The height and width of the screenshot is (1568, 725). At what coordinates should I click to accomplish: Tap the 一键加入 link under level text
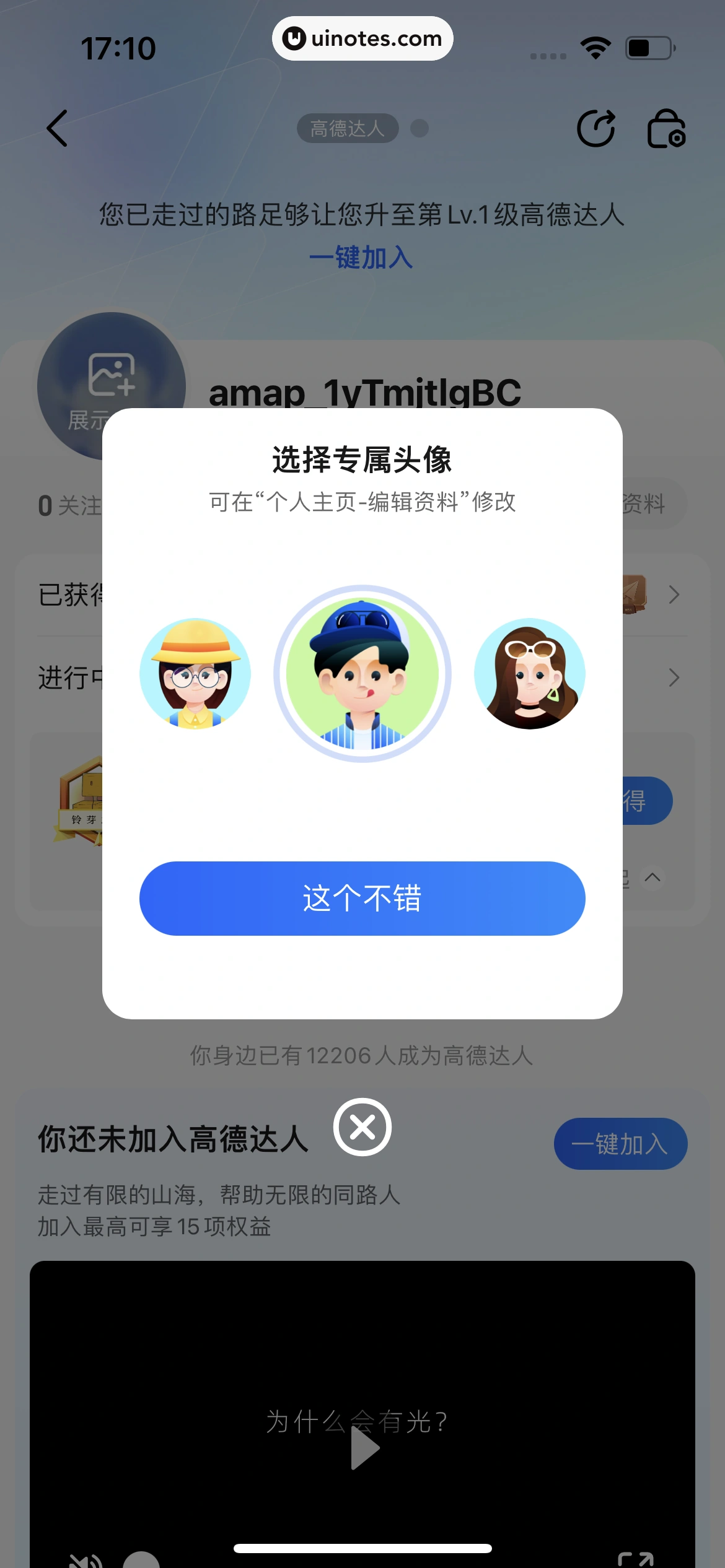[x=361, y=258]
